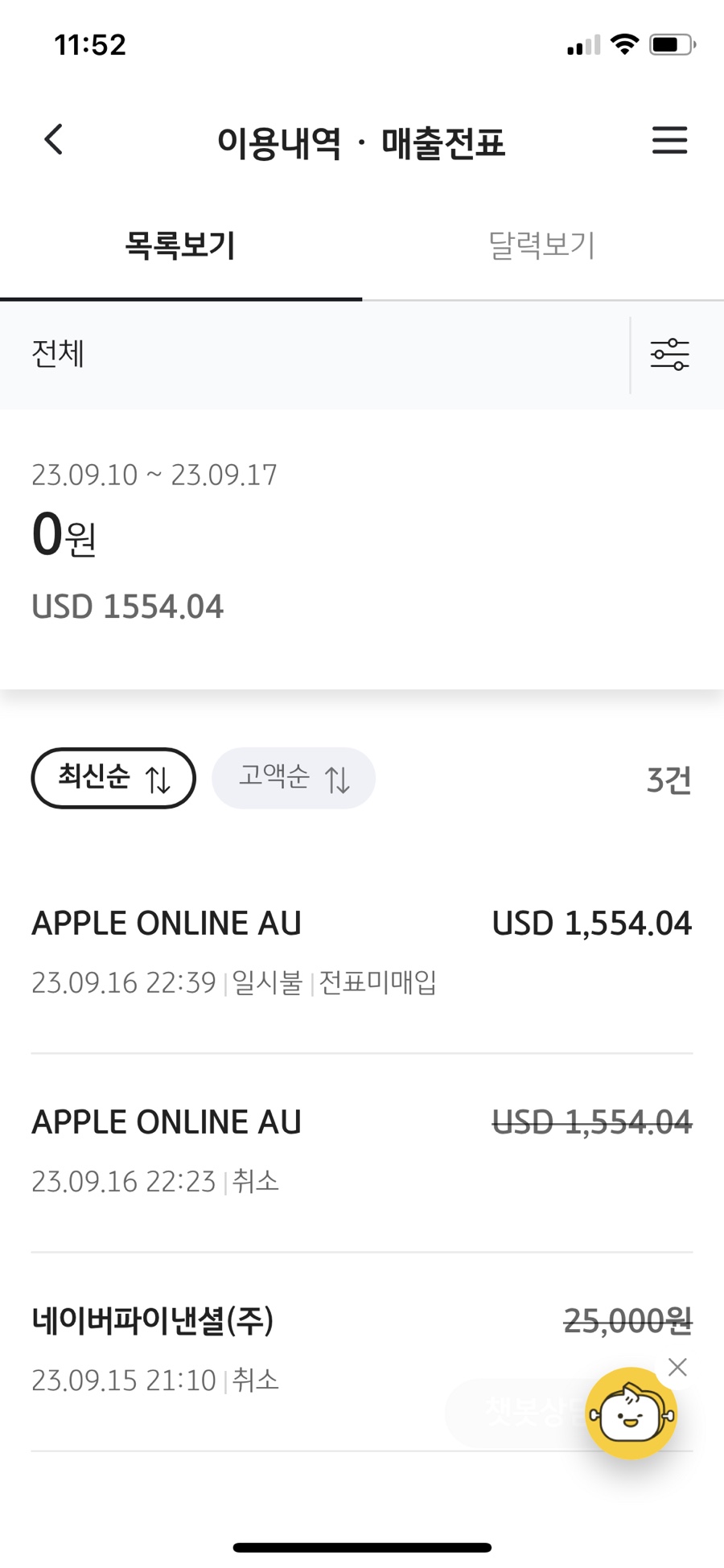Dismiss the chatbot floating button

click(x=677, y=1367)
